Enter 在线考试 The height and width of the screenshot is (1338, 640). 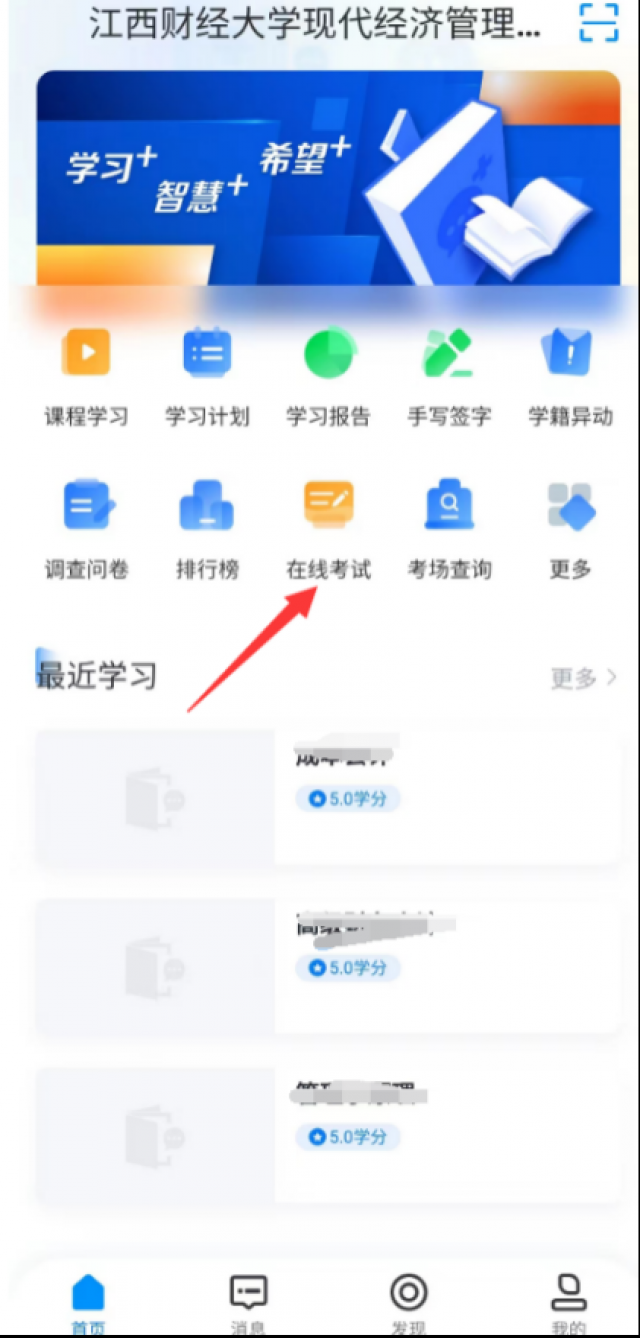328,530
